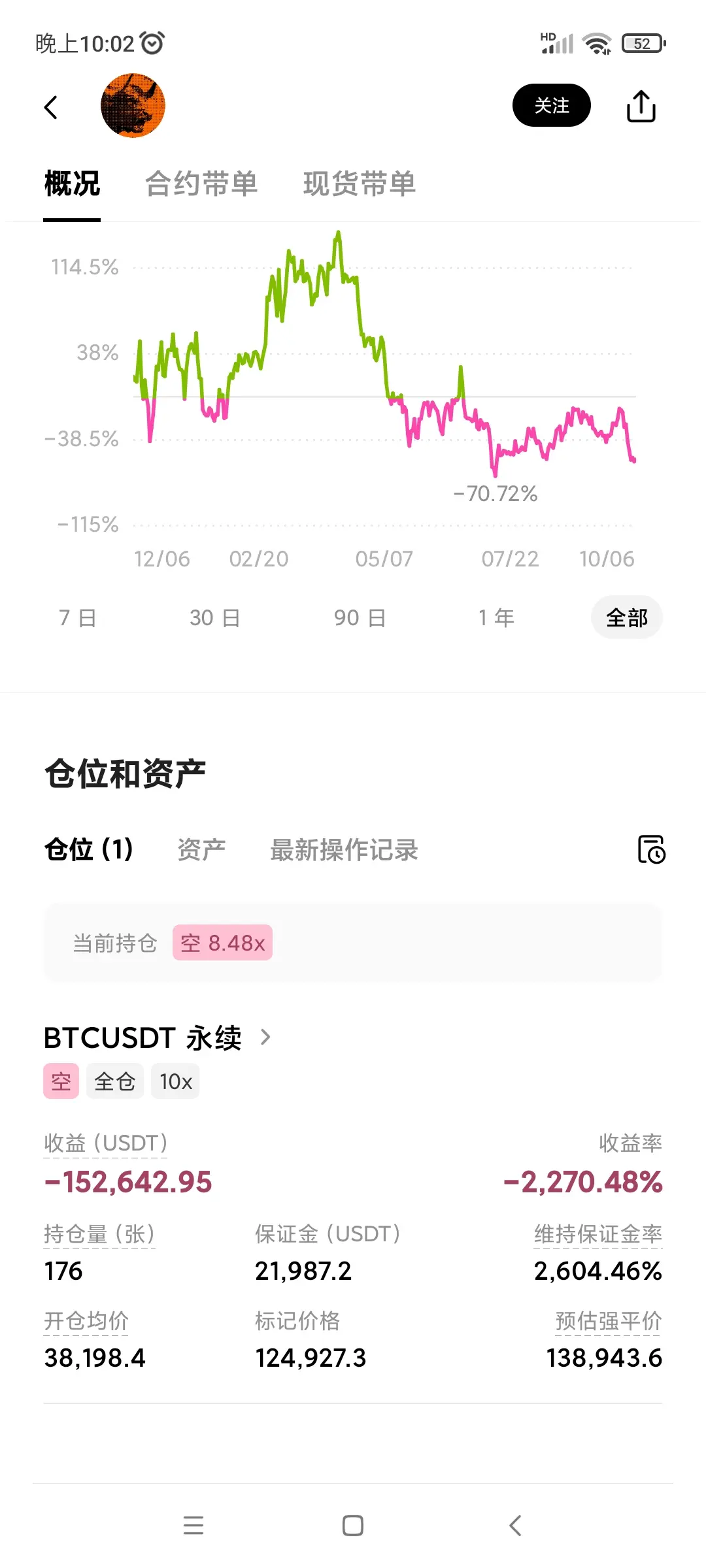The image size is (706, 1568).
Task: Open the trader's bull avatar
Action: [133, 105]
